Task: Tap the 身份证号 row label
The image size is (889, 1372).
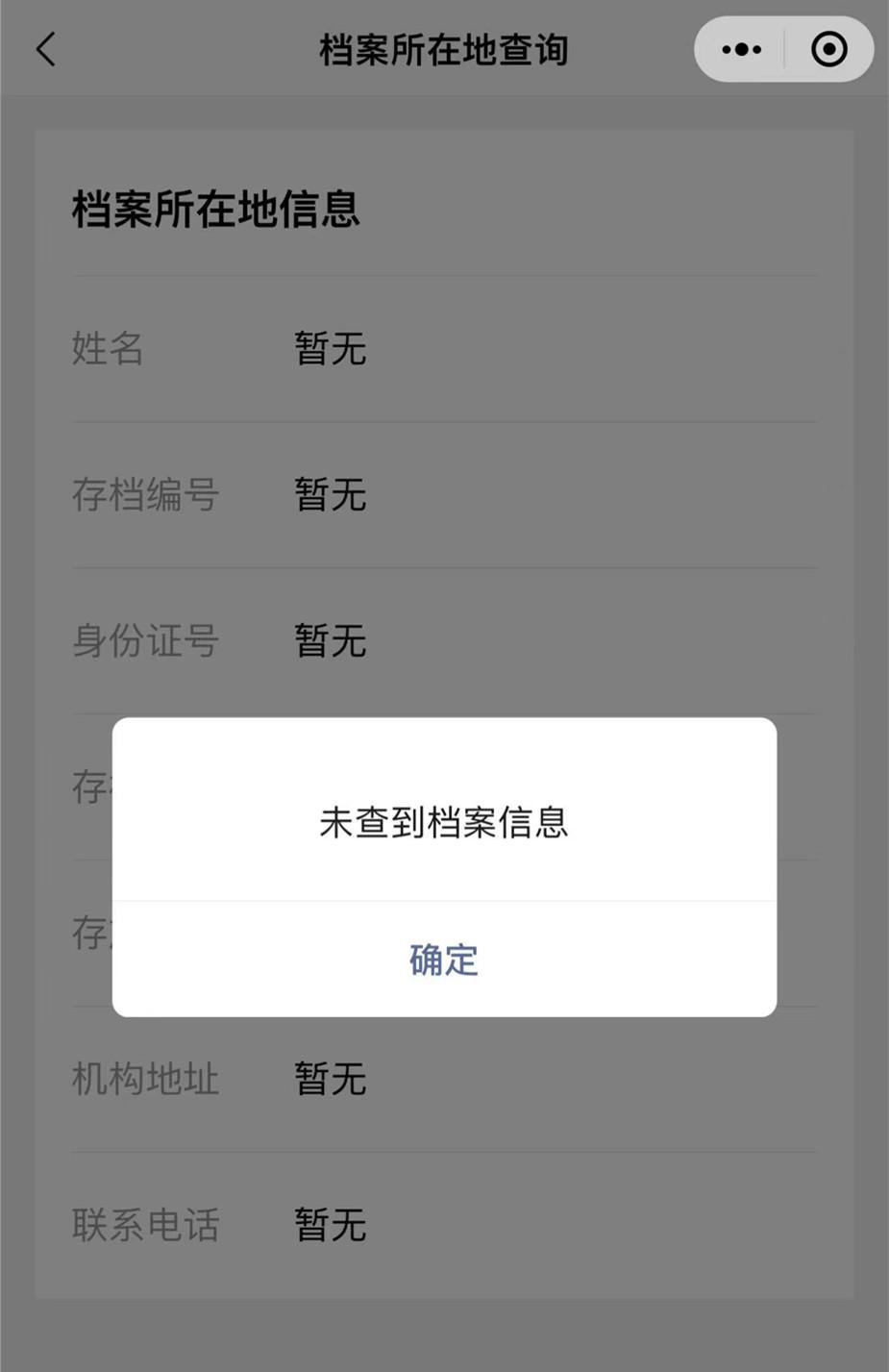Action: [146, 640]
